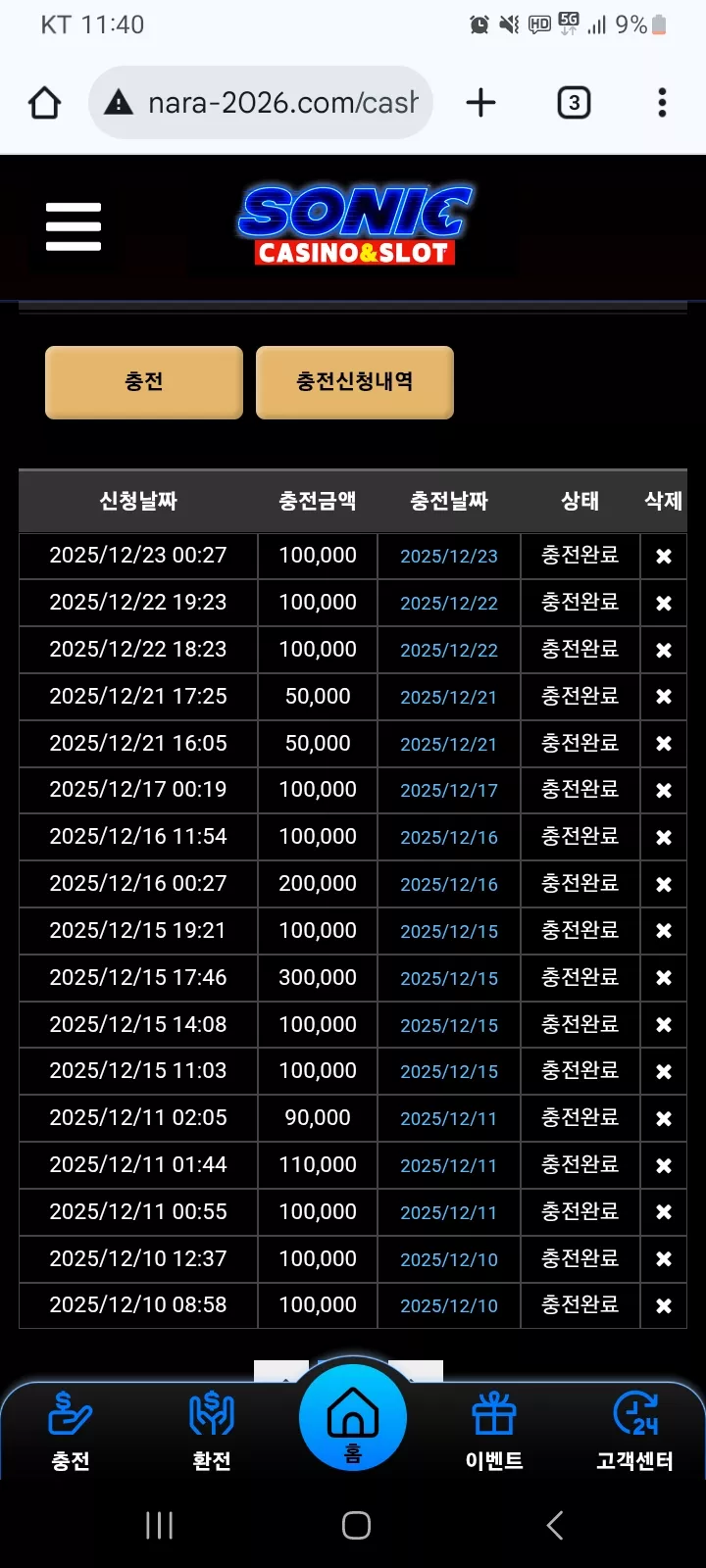Image resolution: width=706 pixels, height=1568 pixels.
Task: Open the 고객센터 tab
Action: (x=635, y=1431)
